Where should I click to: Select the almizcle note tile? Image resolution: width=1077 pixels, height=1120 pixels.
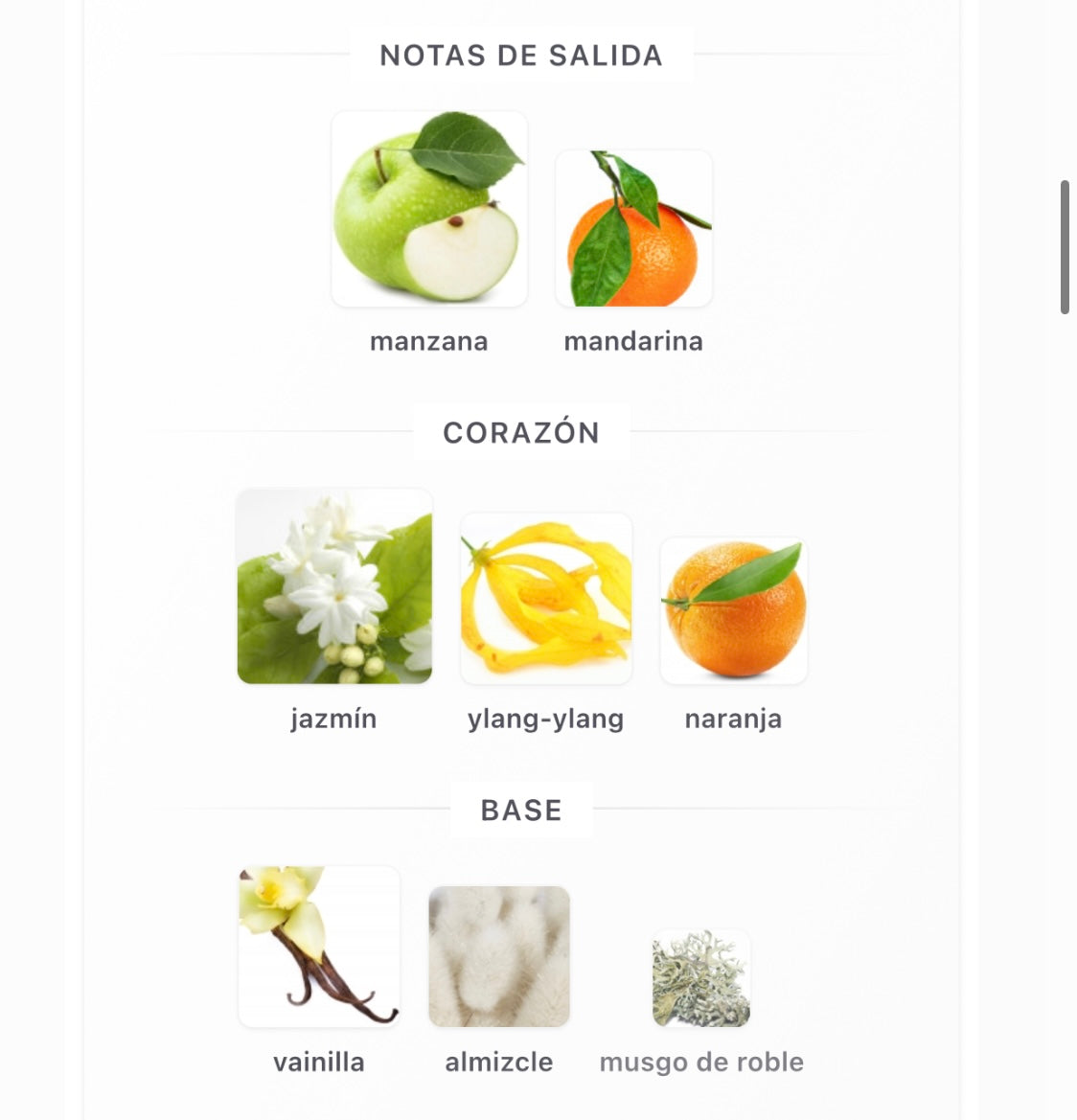pyautogui.click(x=499, y=956)
